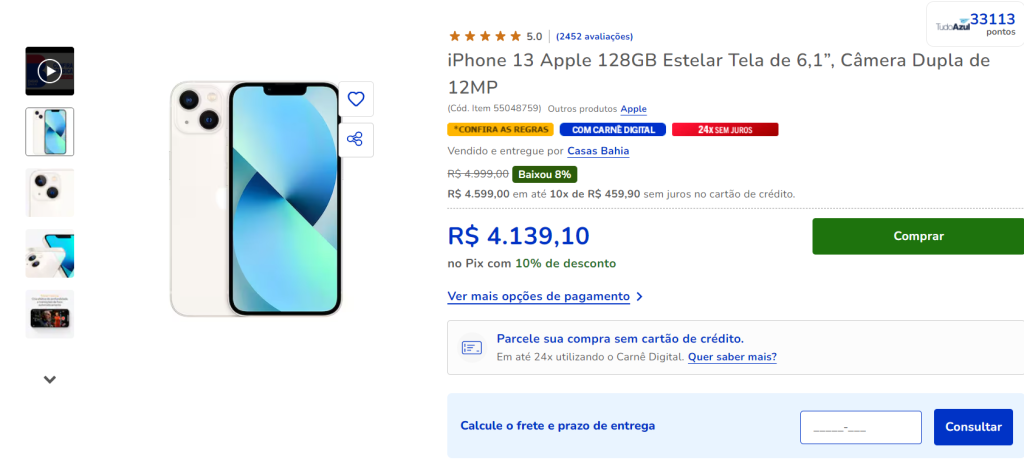Focus the CEP shipping input field
Viewport: 1024px width, 463px height.
(860, 427)
